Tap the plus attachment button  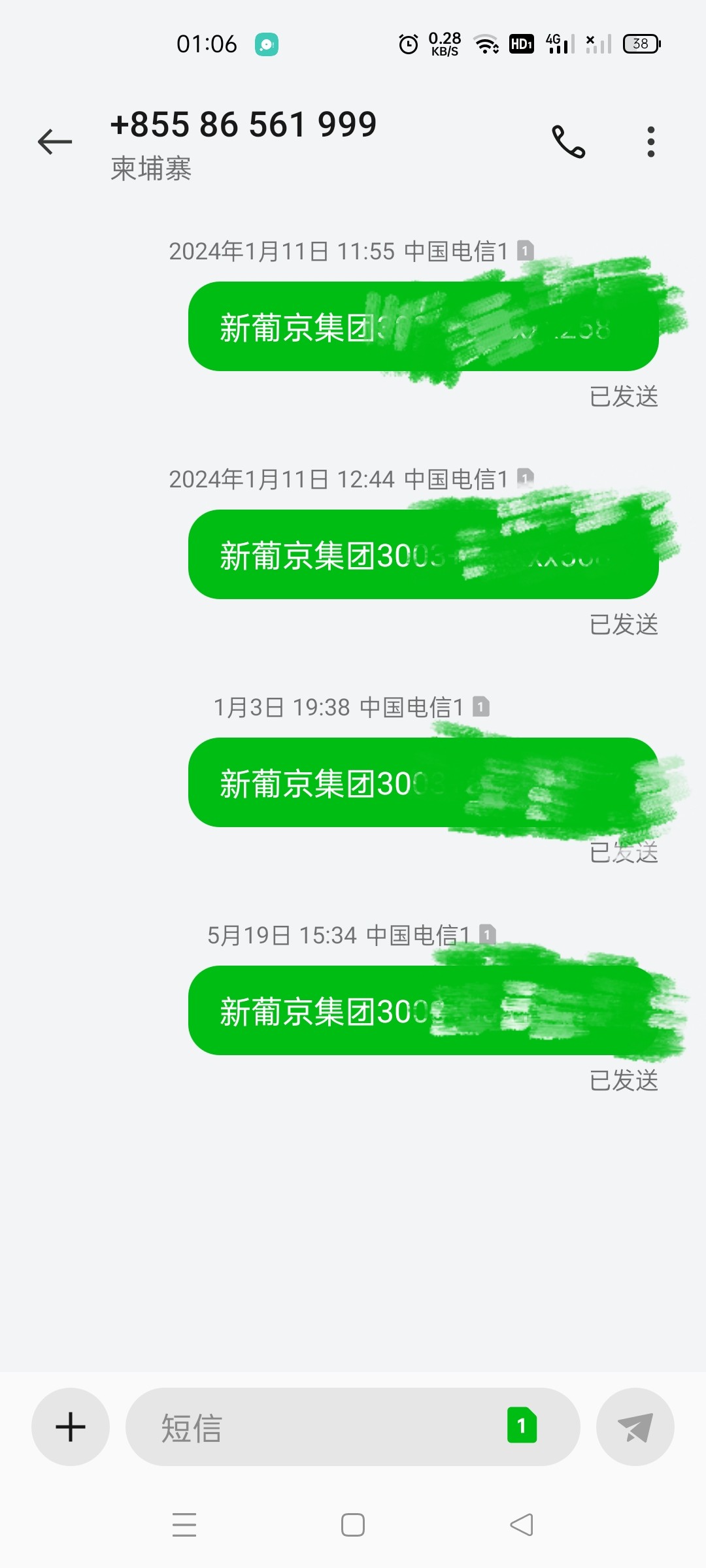pyautogui.click(x=71, y=1427)
